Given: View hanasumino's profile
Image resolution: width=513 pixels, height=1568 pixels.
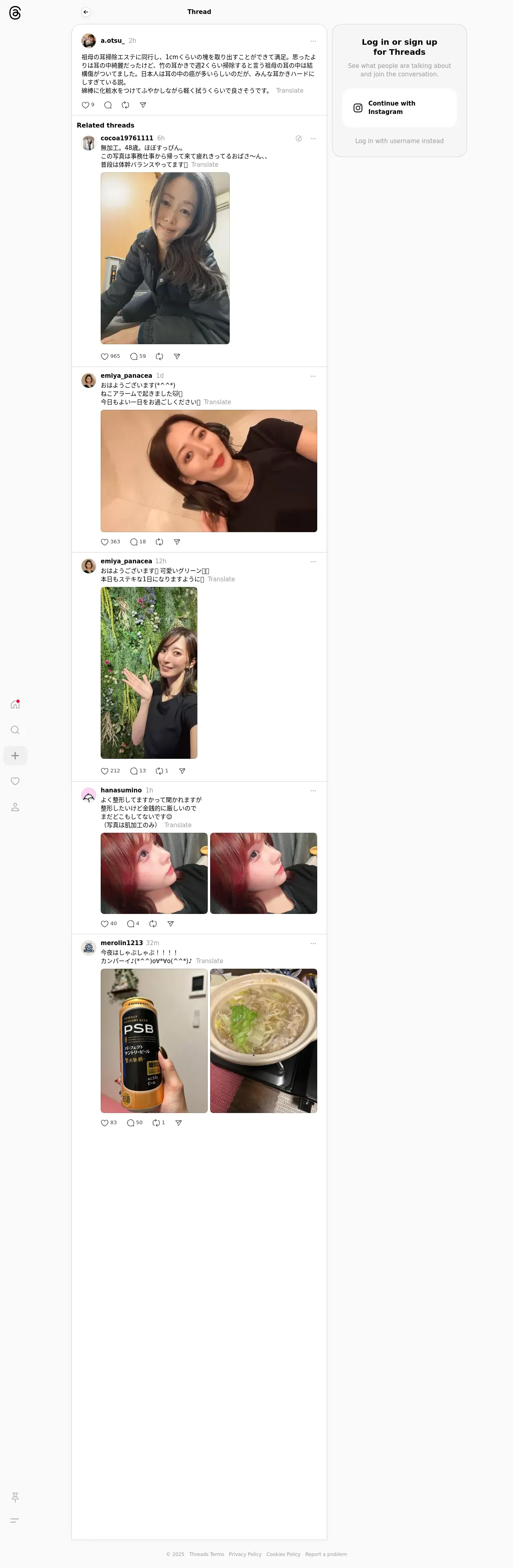Looking at the screenshot, I should coord(121,790).
